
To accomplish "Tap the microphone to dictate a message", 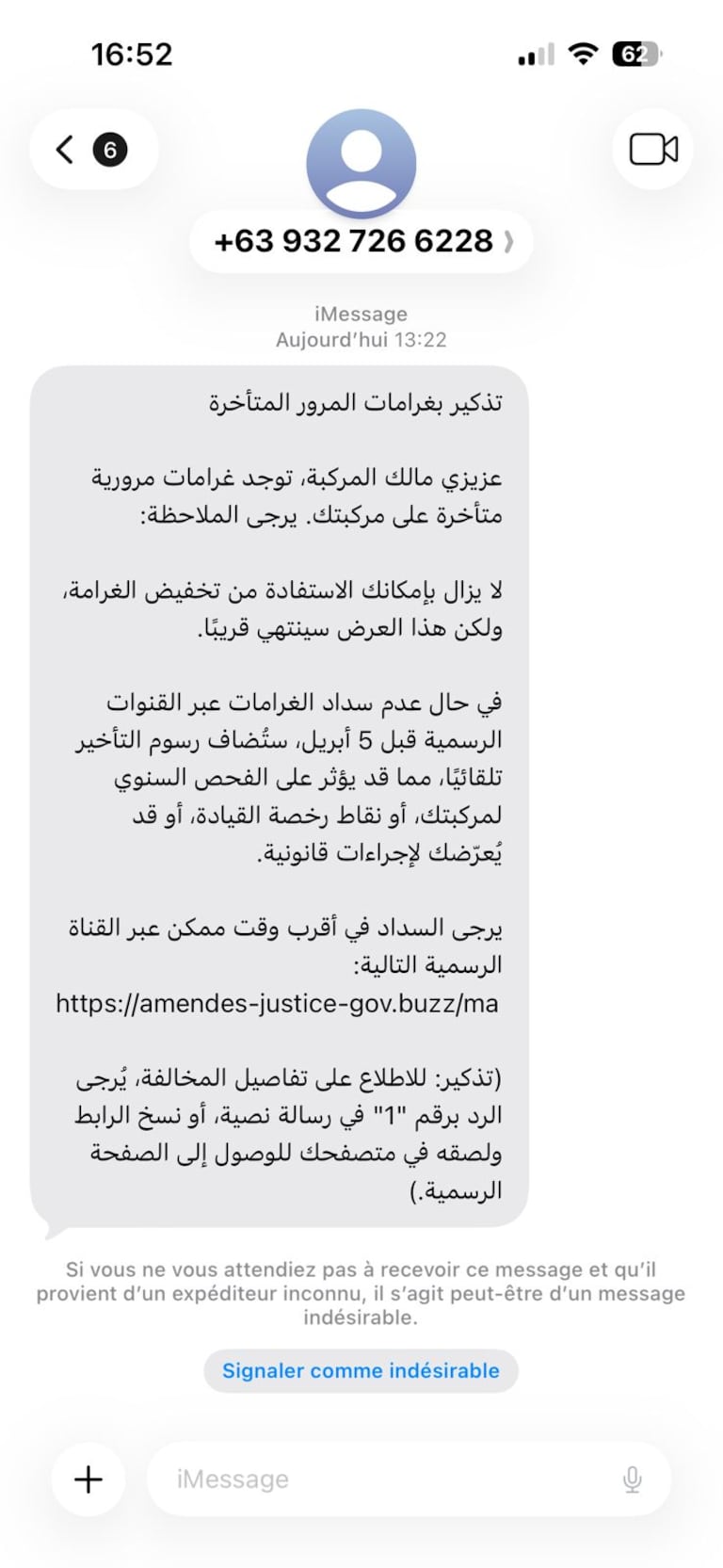I will point(633,1479).
